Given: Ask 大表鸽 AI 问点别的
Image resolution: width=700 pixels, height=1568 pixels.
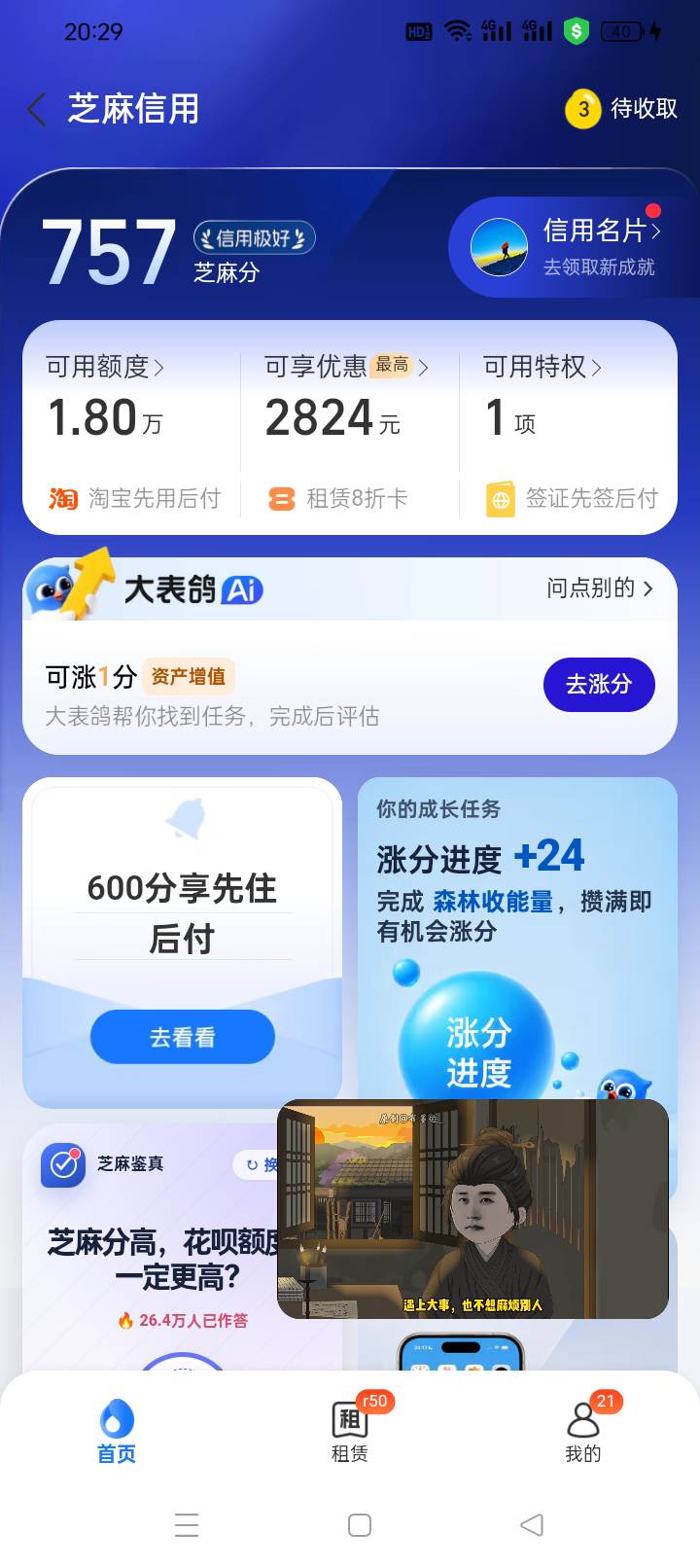Looking at the screenshot, I should 600,588.
